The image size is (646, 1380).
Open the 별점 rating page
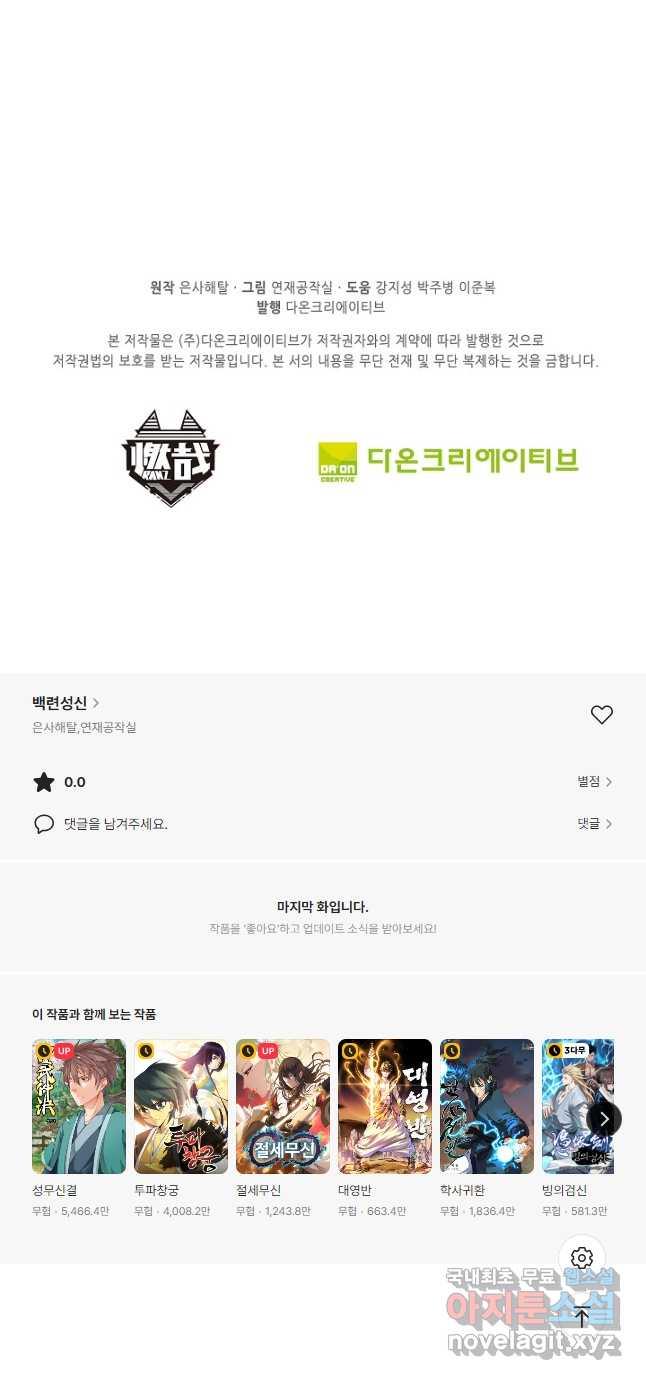[594, 782]
